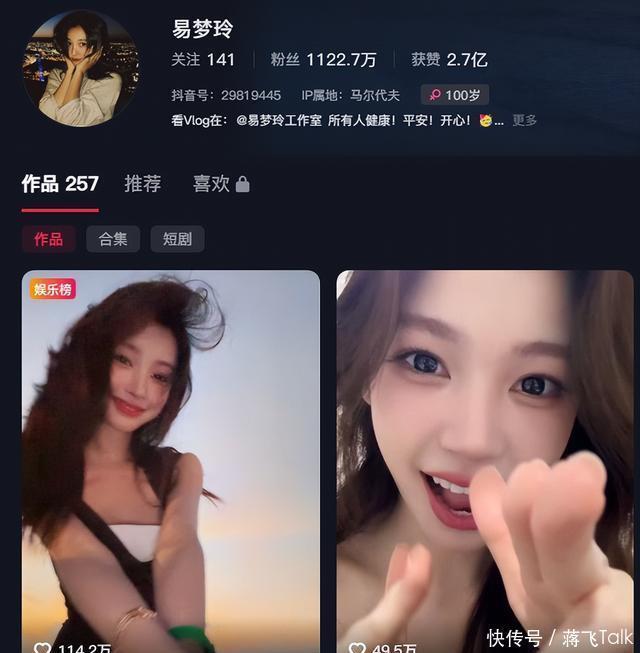
Task: Select the 作品 filter chip
Action: [x=48, y=239]
